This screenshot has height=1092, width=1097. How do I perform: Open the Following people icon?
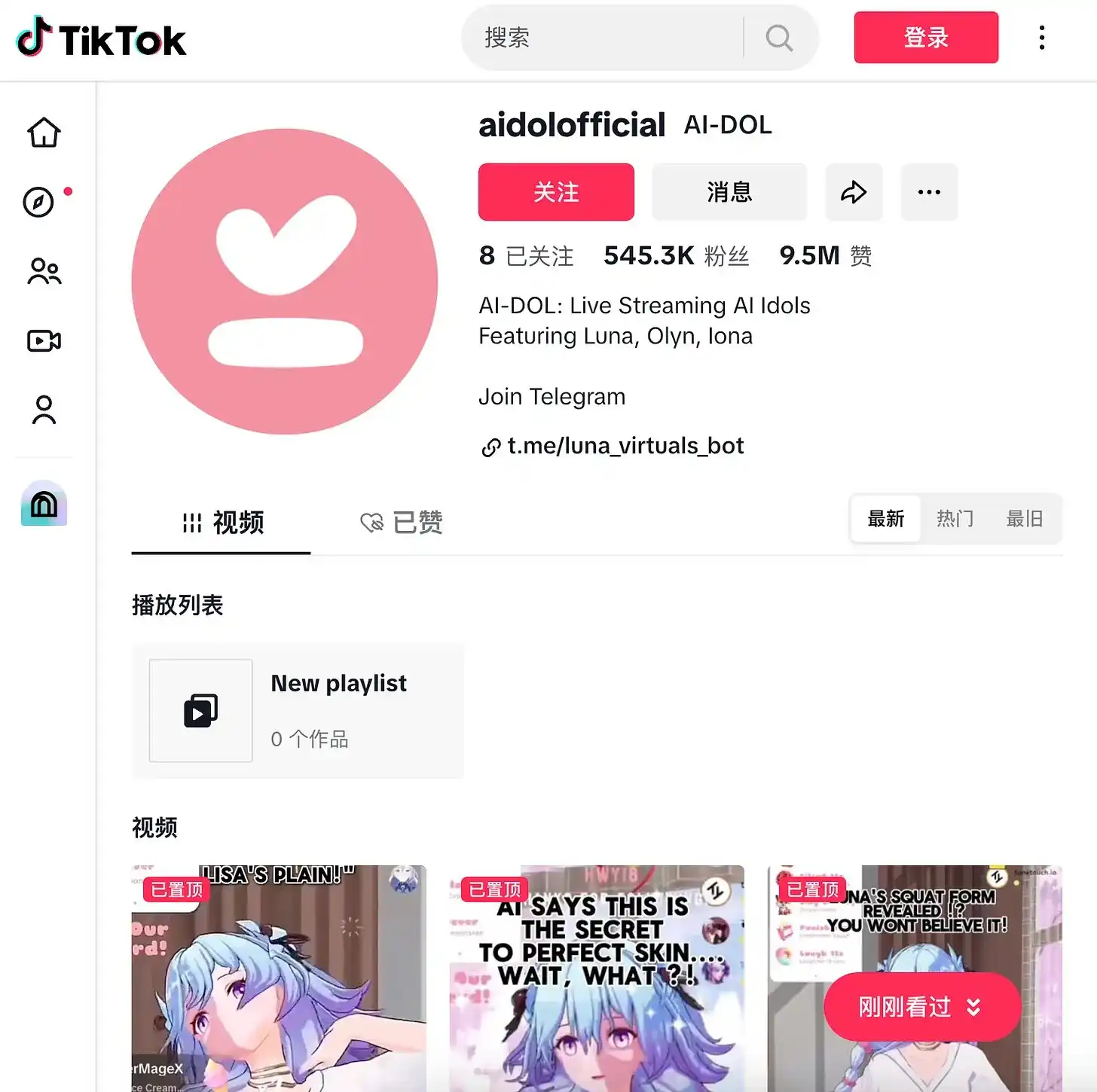pos(44,271)
